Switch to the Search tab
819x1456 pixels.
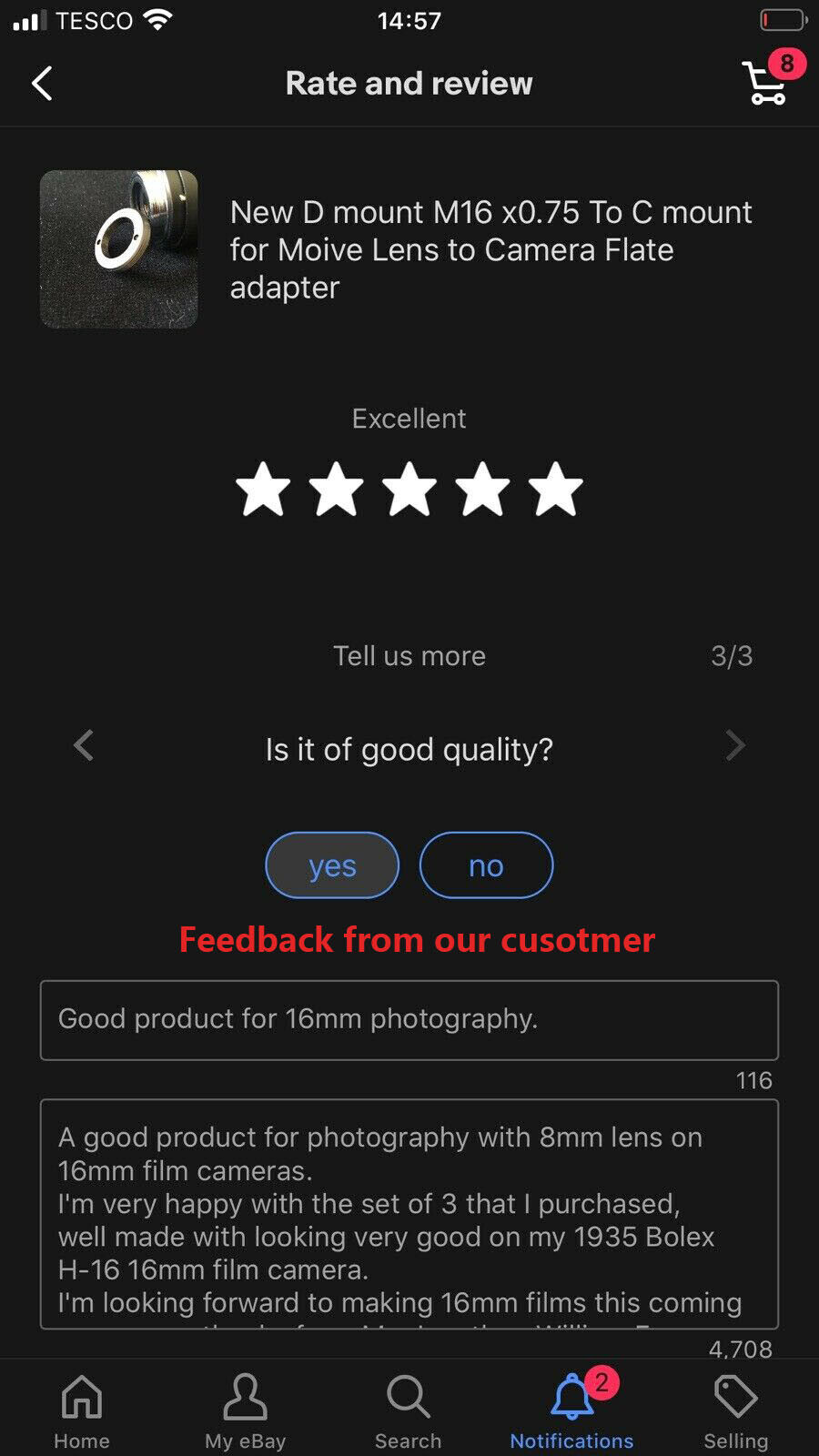pyautogui.click(x=408, y=1410)
